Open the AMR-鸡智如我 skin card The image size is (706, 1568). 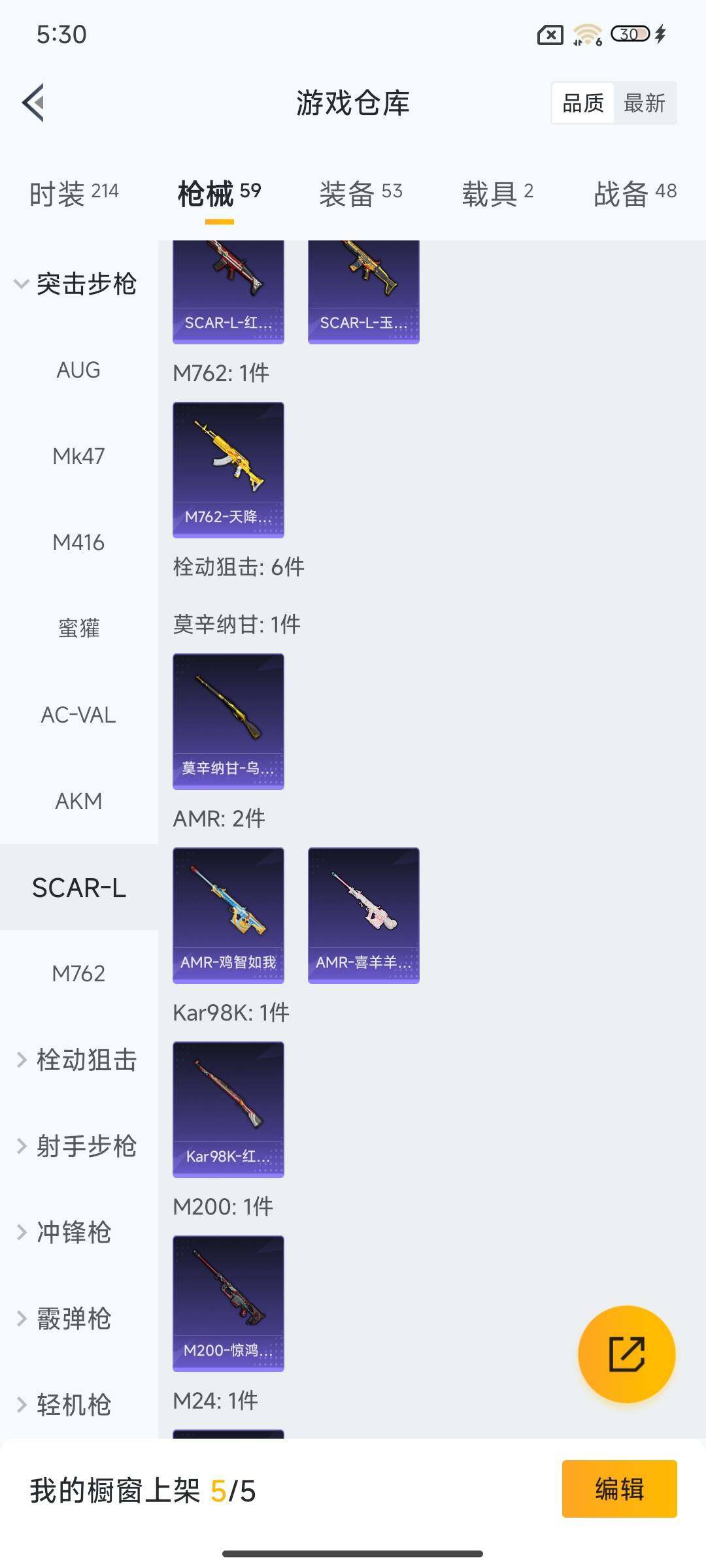coord(228,915)
